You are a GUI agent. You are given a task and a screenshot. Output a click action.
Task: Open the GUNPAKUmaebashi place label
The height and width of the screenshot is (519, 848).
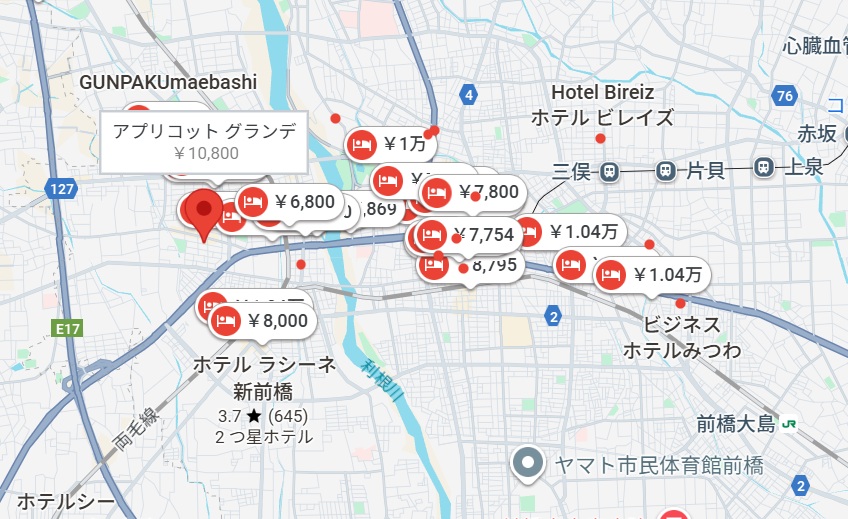[x=167, y=82]
